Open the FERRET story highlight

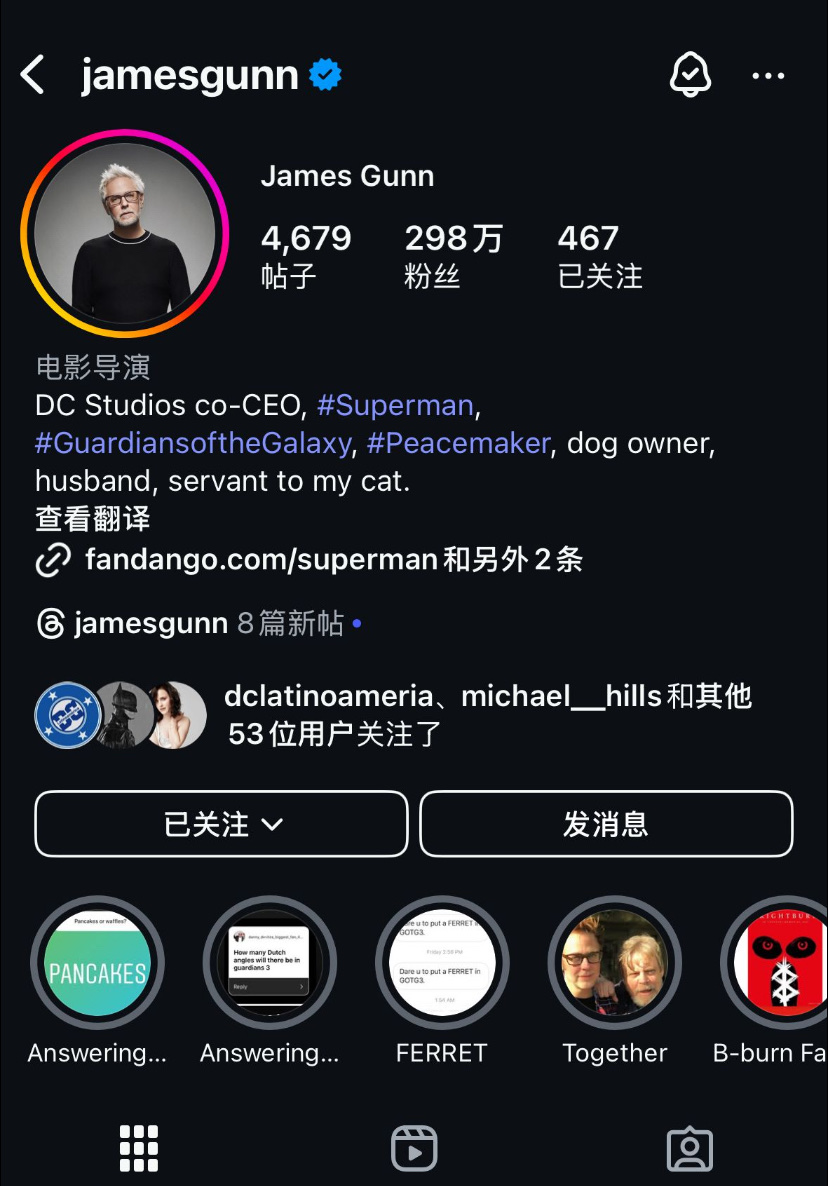[x=441, y=964]
